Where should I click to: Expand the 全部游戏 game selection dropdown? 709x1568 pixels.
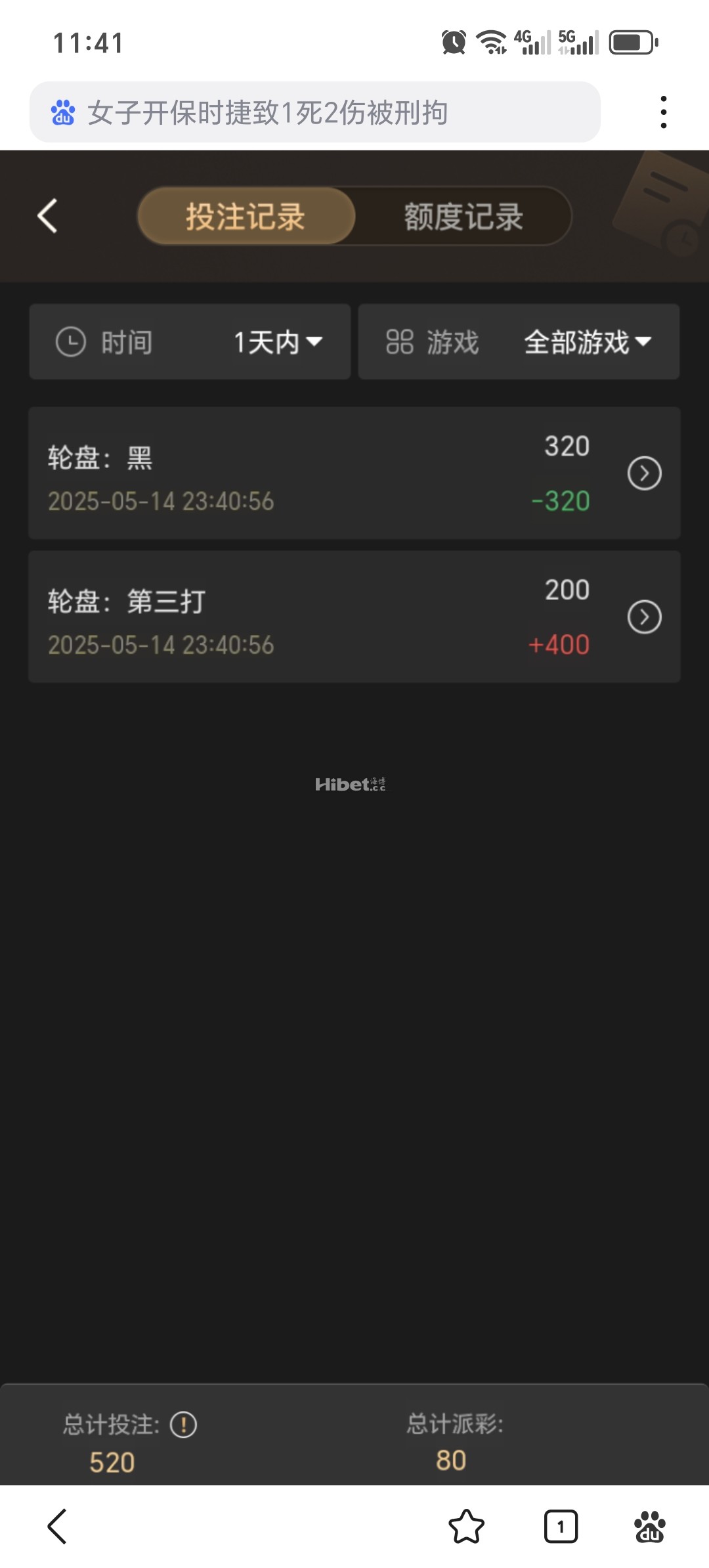coord(585,342)
